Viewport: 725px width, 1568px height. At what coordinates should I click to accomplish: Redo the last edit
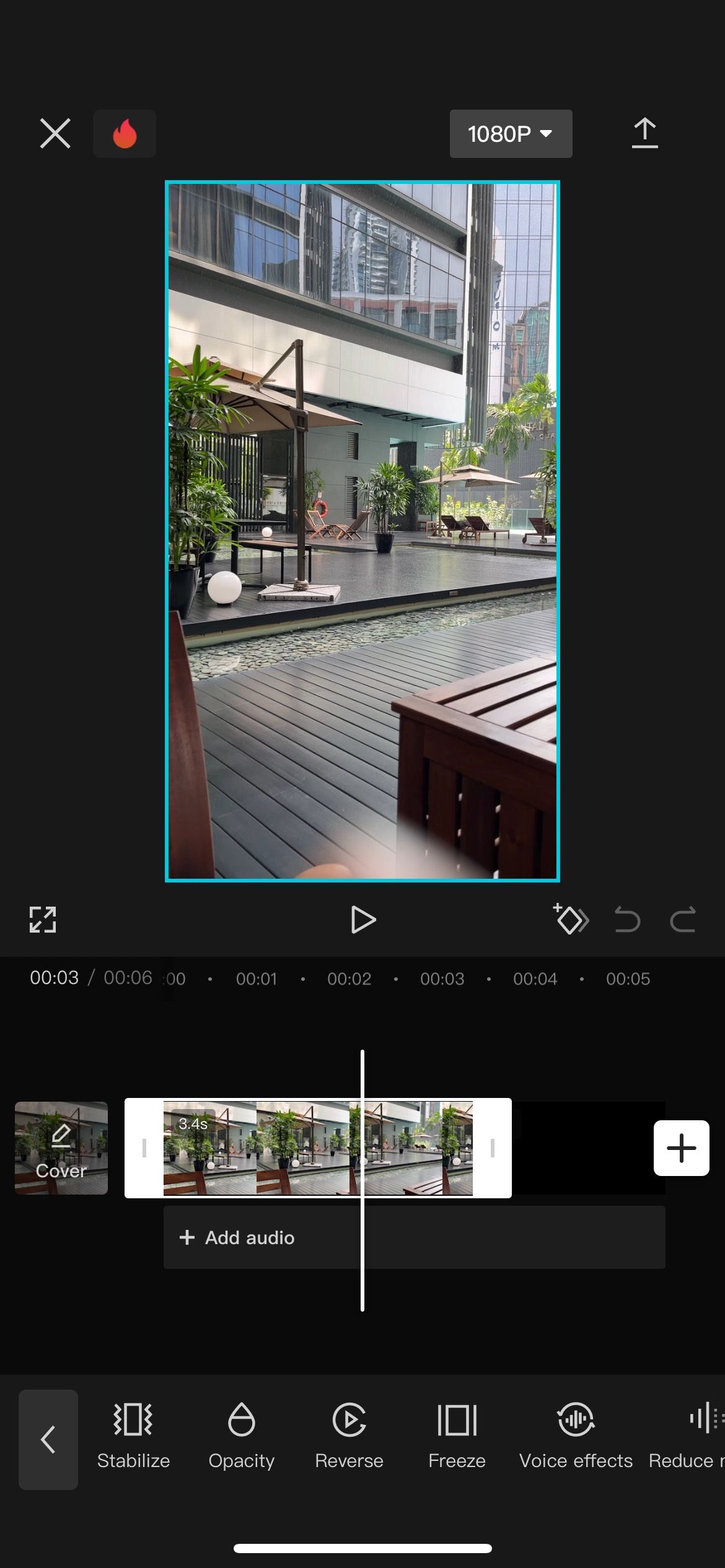(683, 920)
